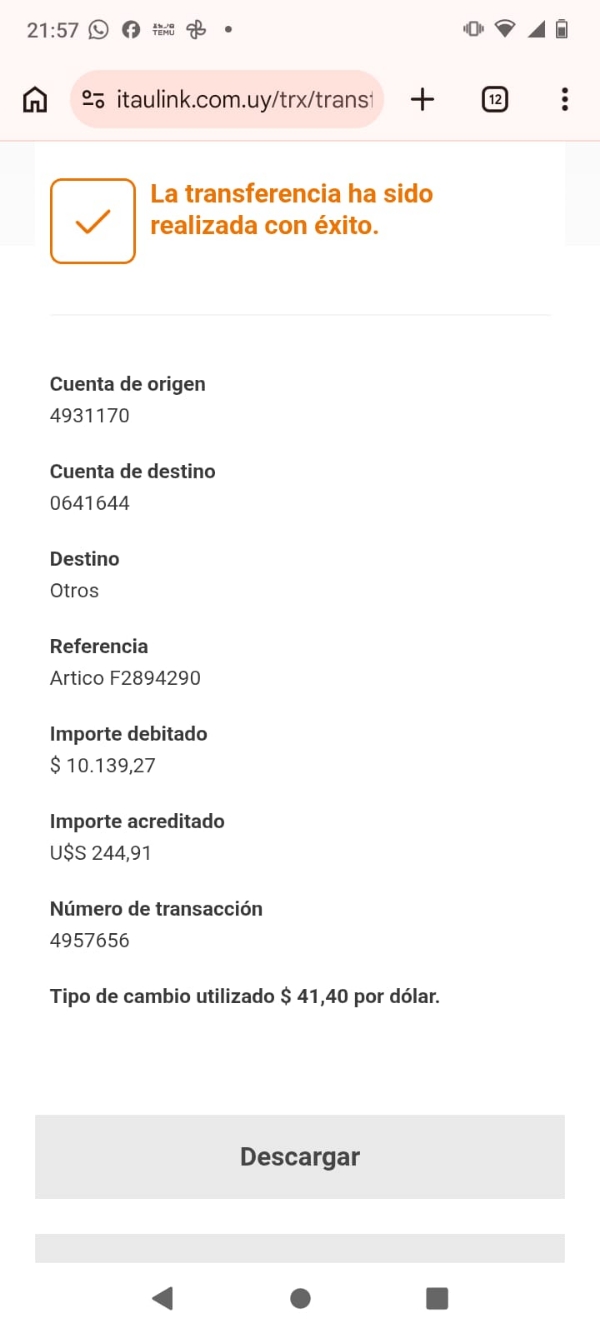The height and width of the screenshot is (1333, 600).
Task: Go back using system navigation
Action: [x=162, y=1298]
